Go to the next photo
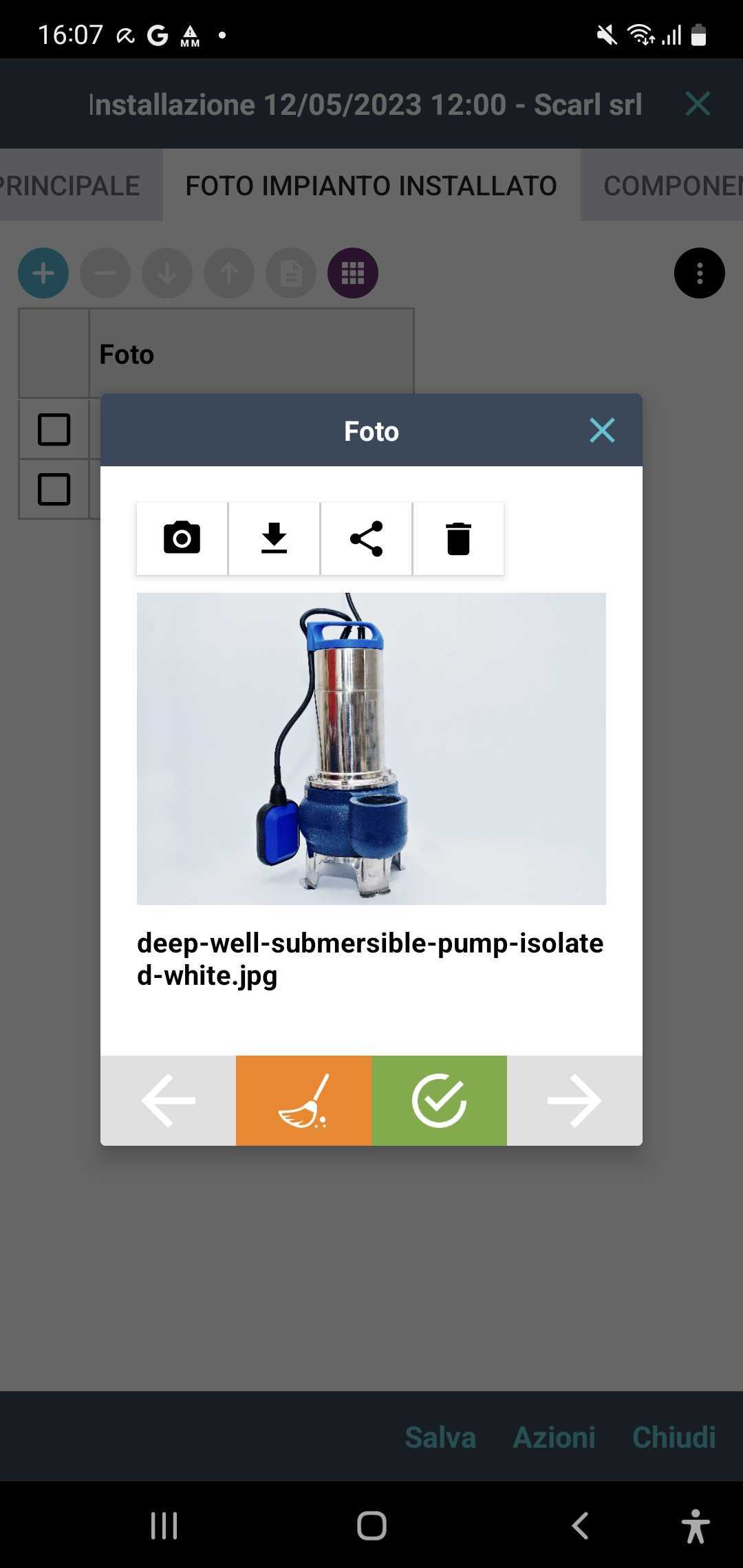This screenshot has width=743, height=1568. (x=574, y=1100)
